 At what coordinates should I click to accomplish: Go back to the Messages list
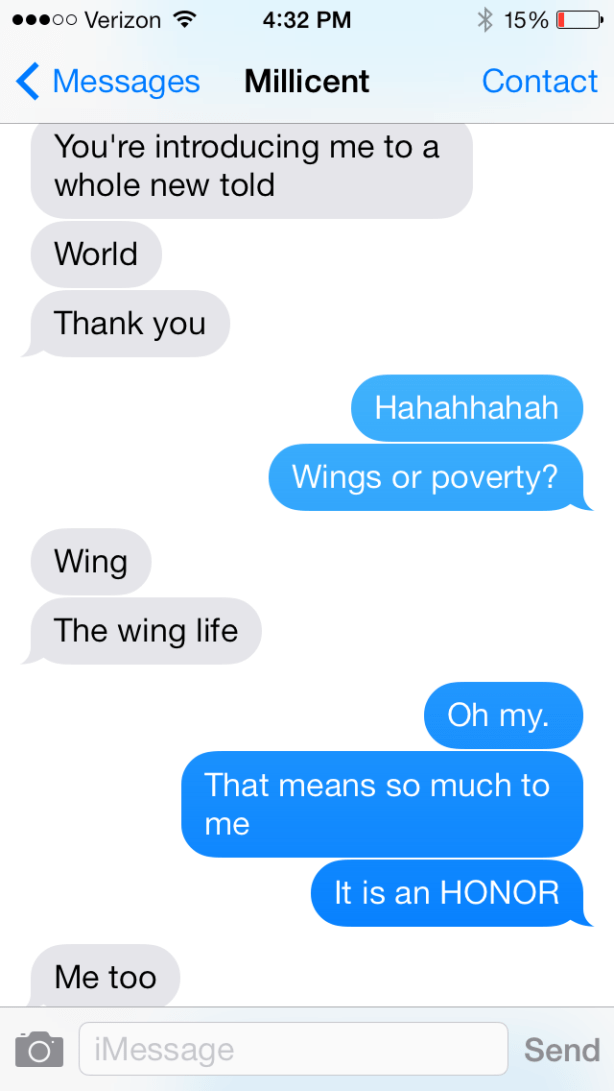point(108,81)
